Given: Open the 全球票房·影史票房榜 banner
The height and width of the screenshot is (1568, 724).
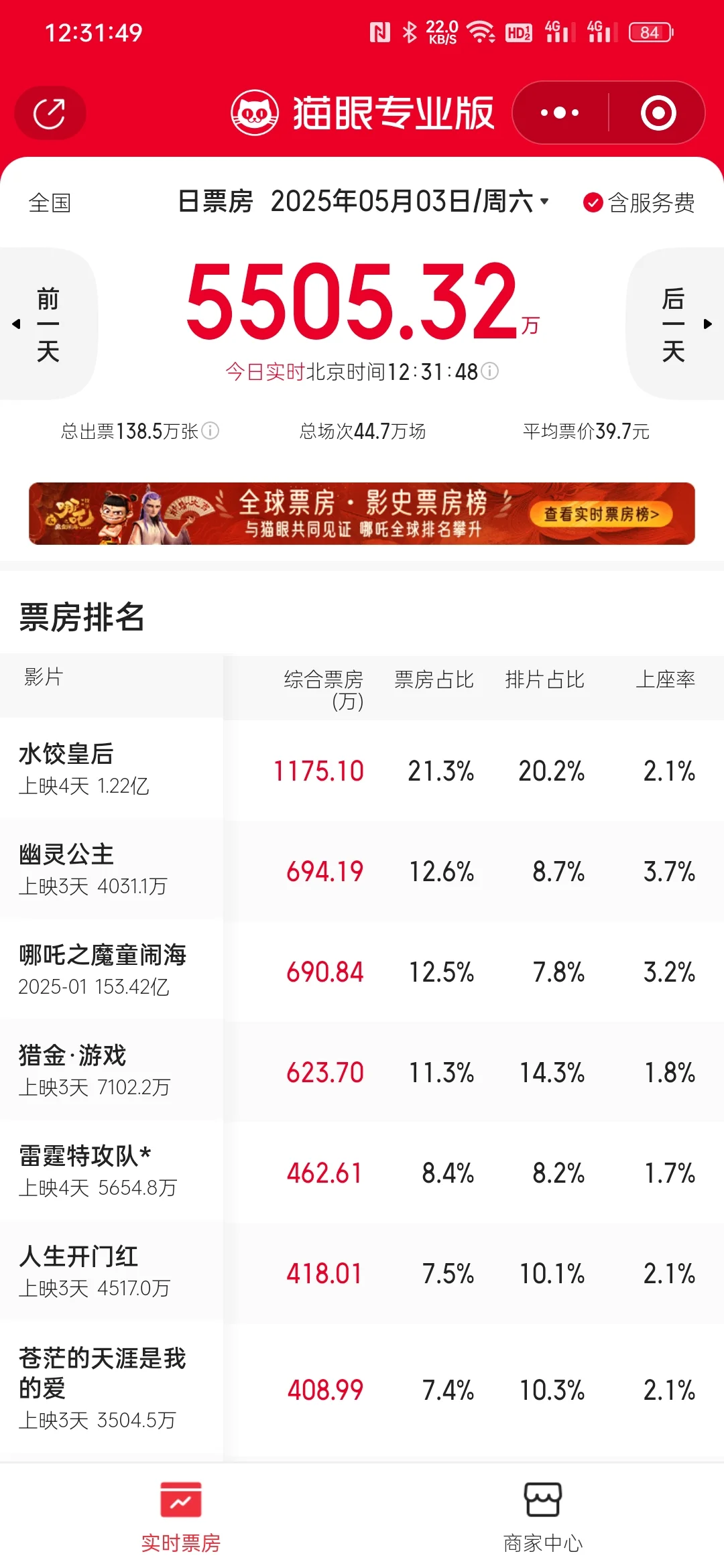Looking at the screenshot, I should tap(362, 513).
